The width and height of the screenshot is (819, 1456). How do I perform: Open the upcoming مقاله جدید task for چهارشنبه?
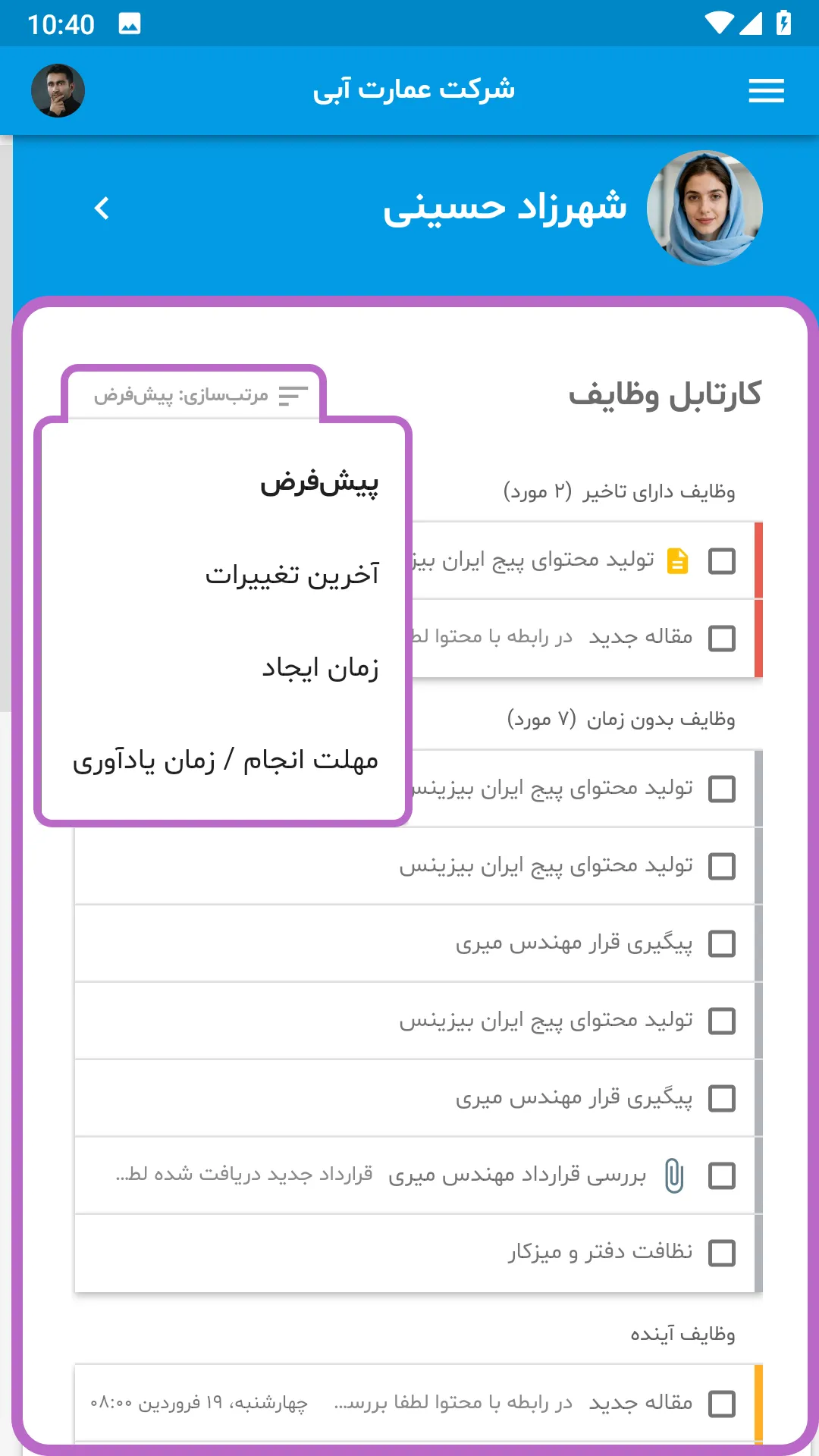coord(419,1403)
